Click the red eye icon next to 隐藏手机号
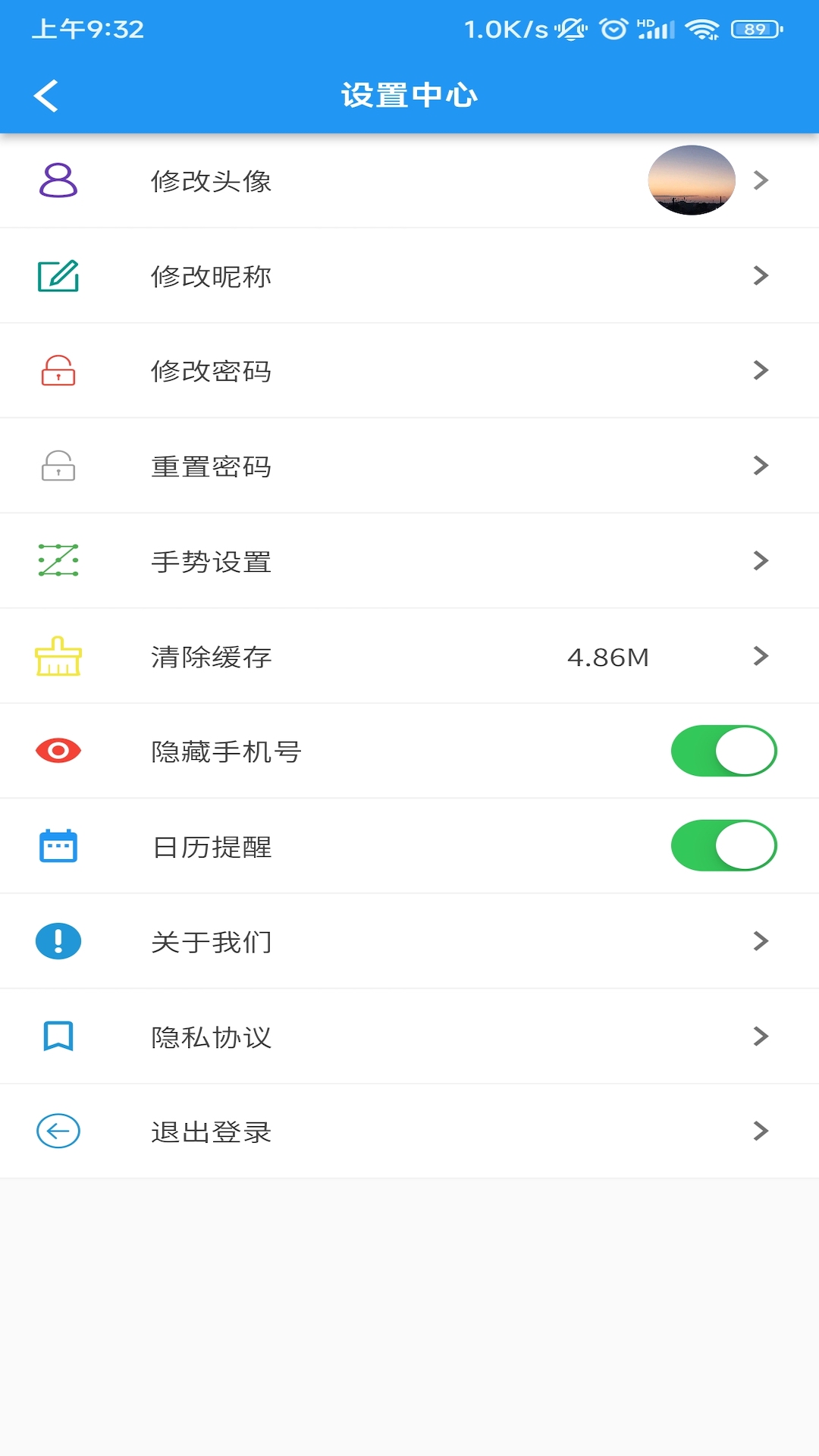The height and width of the screenshot is (1456, 819). pyautogui.click(x=57, y=751)
